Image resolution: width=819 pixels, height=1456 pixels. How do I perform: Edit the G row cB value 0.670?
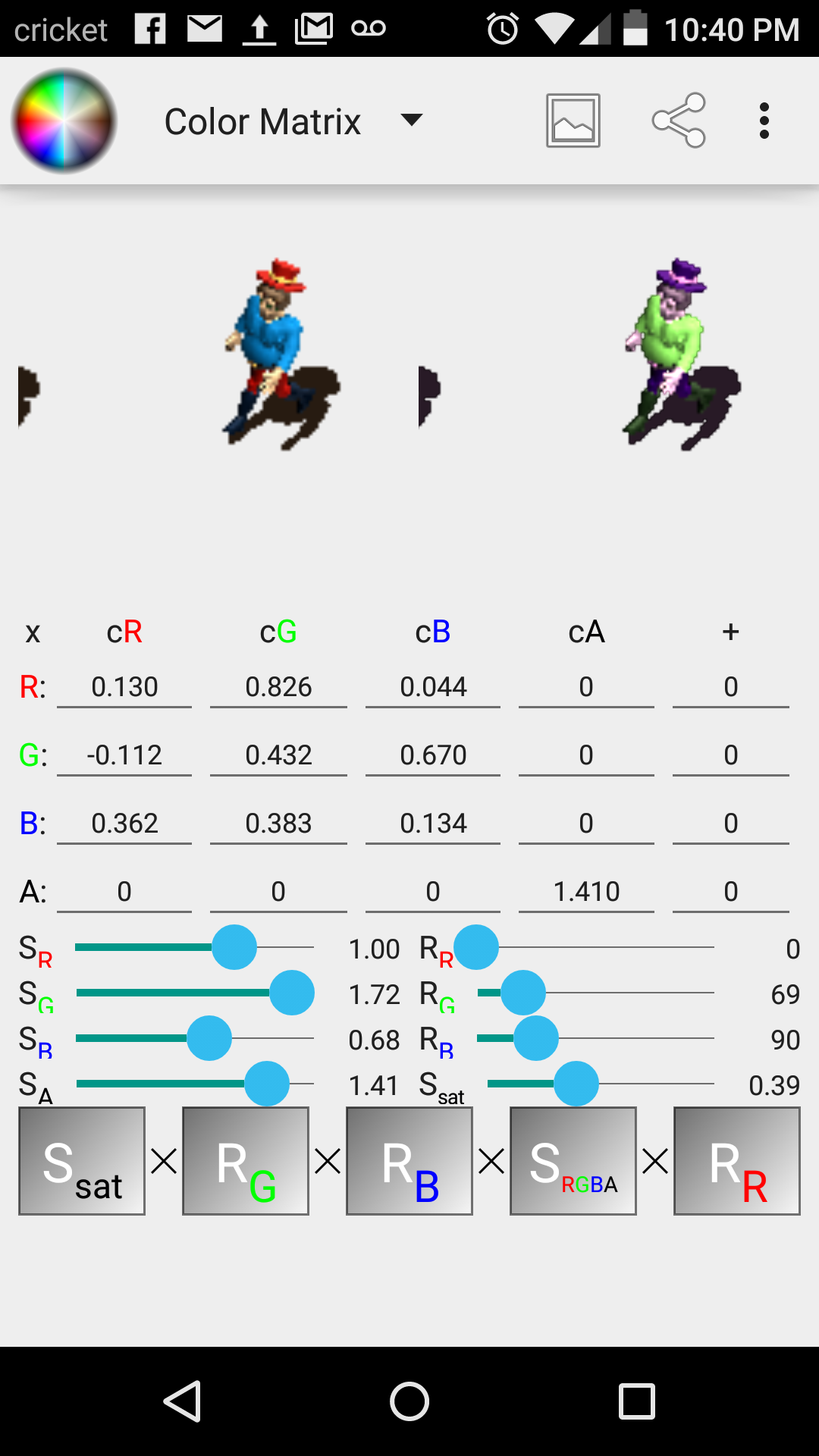pos(432,755)
